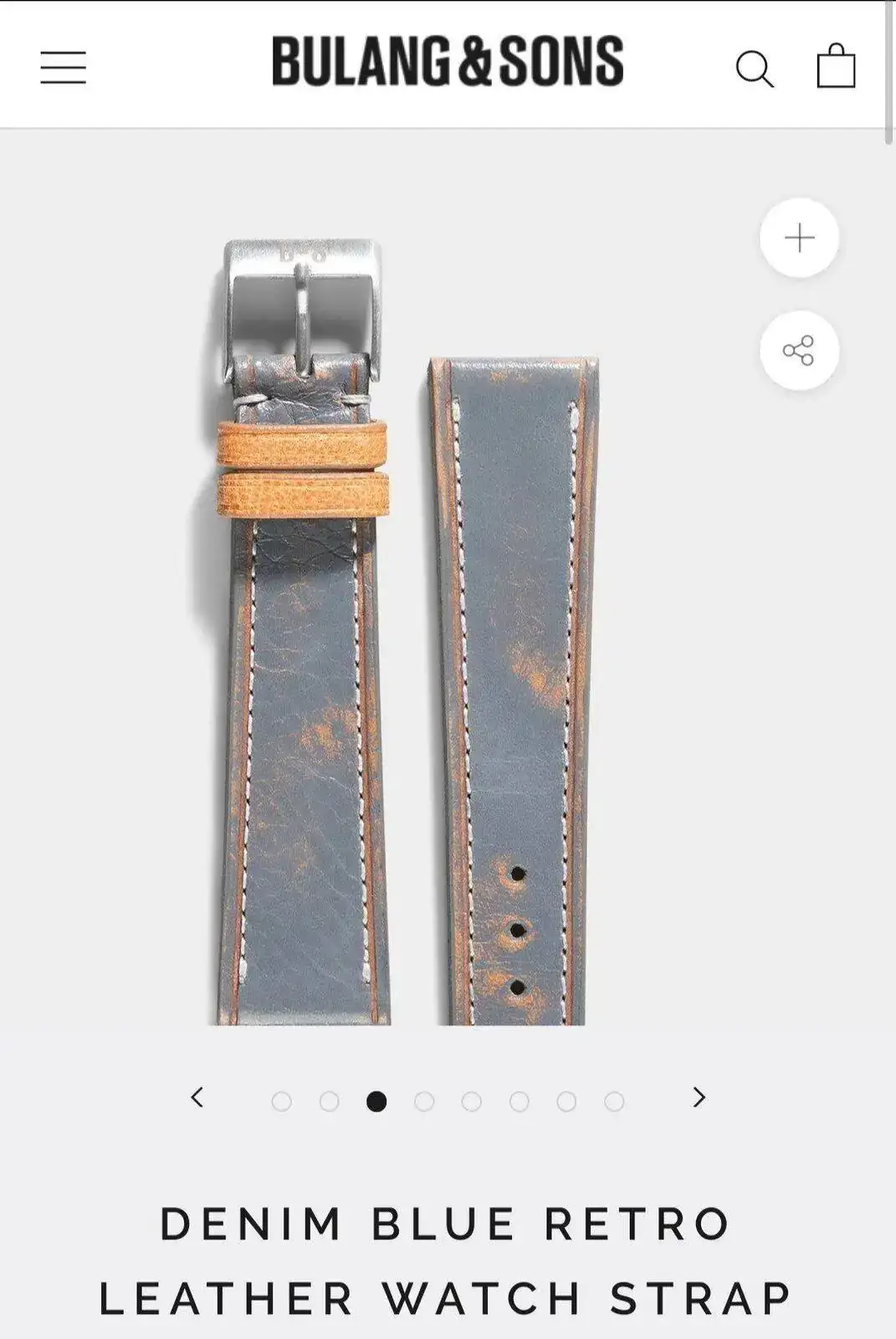
Task: Select the fourth image dot
Action: pos(424,1101)
